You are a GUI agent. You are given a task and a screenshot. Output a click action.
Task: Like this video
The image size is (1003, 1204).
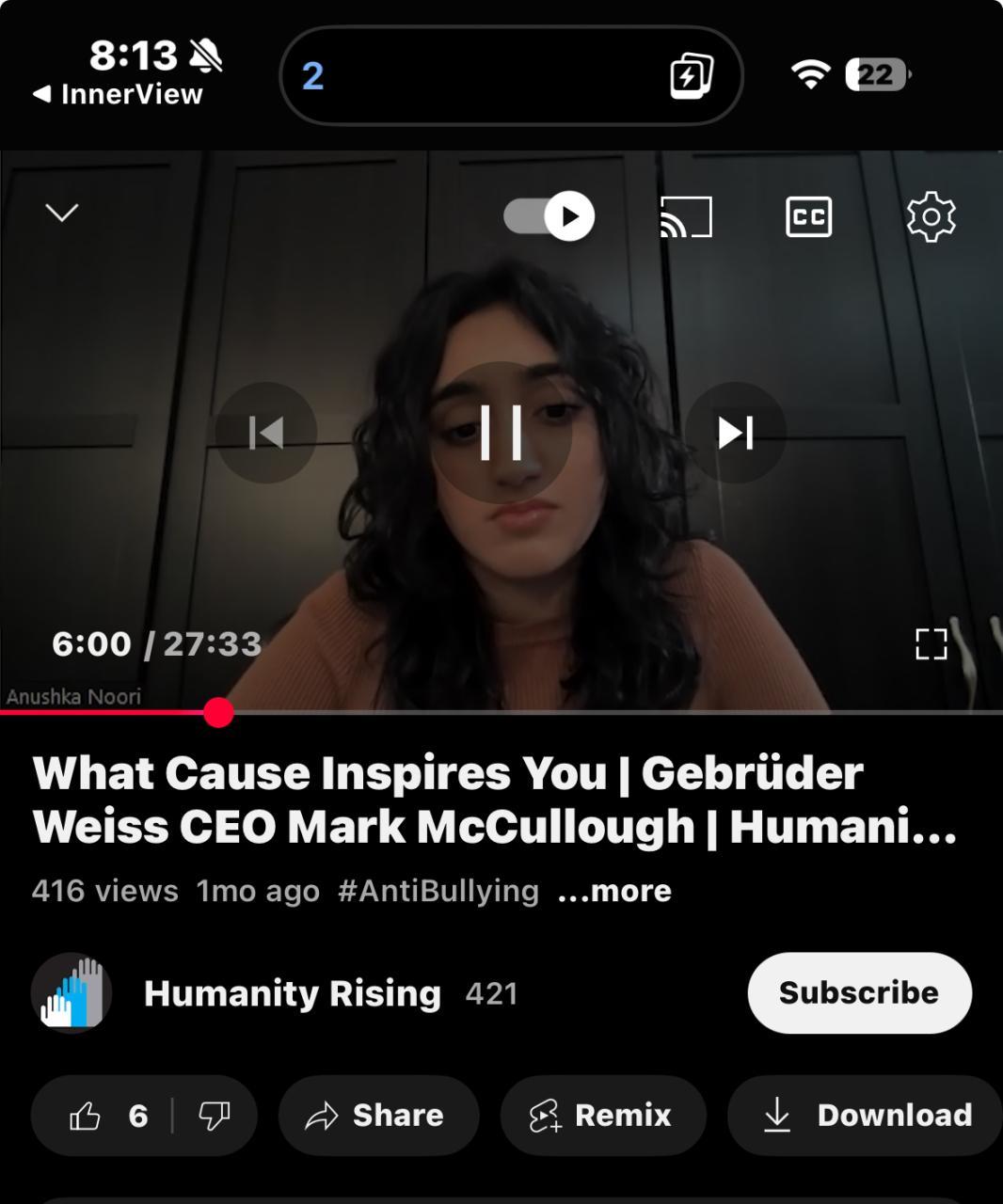tap(103, 1116)
